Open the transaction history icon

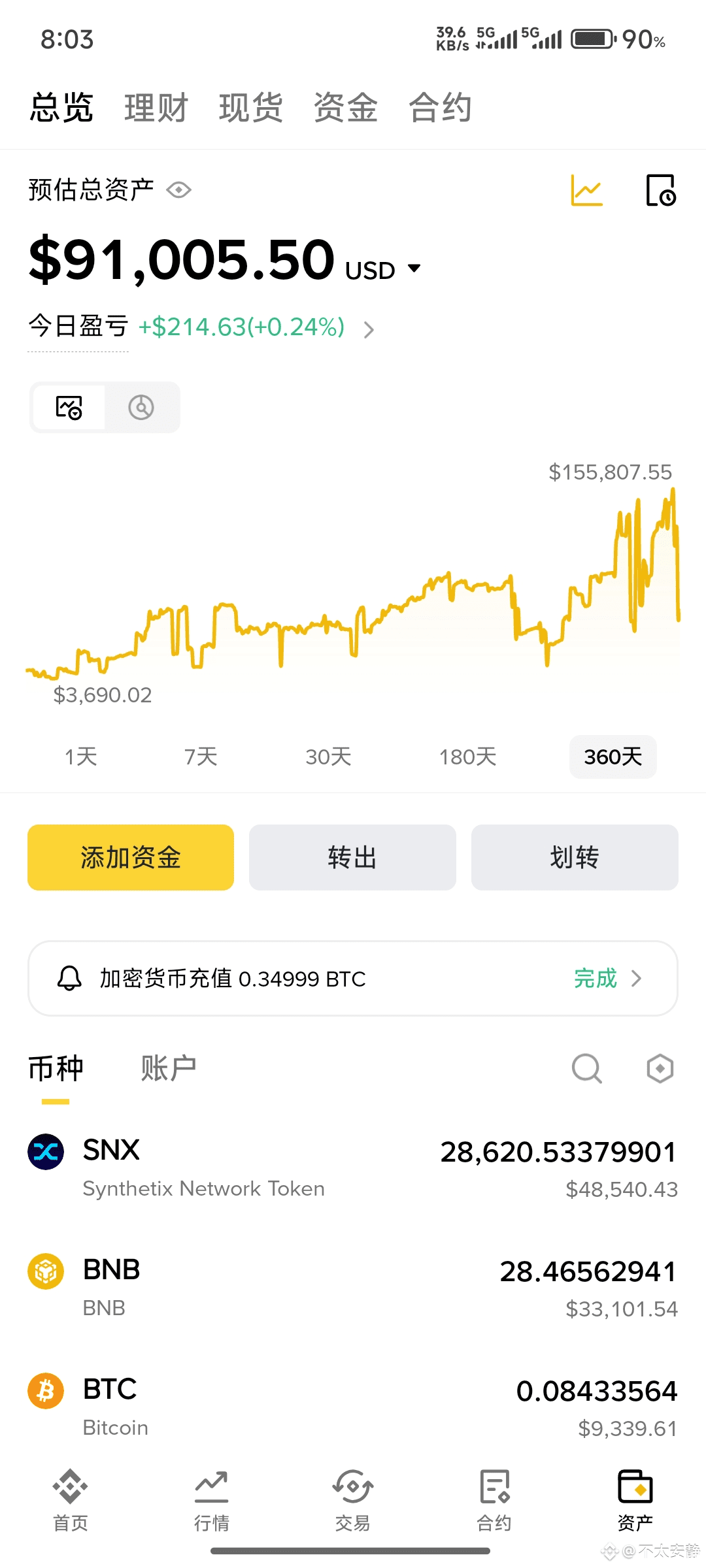click(660, 190)
